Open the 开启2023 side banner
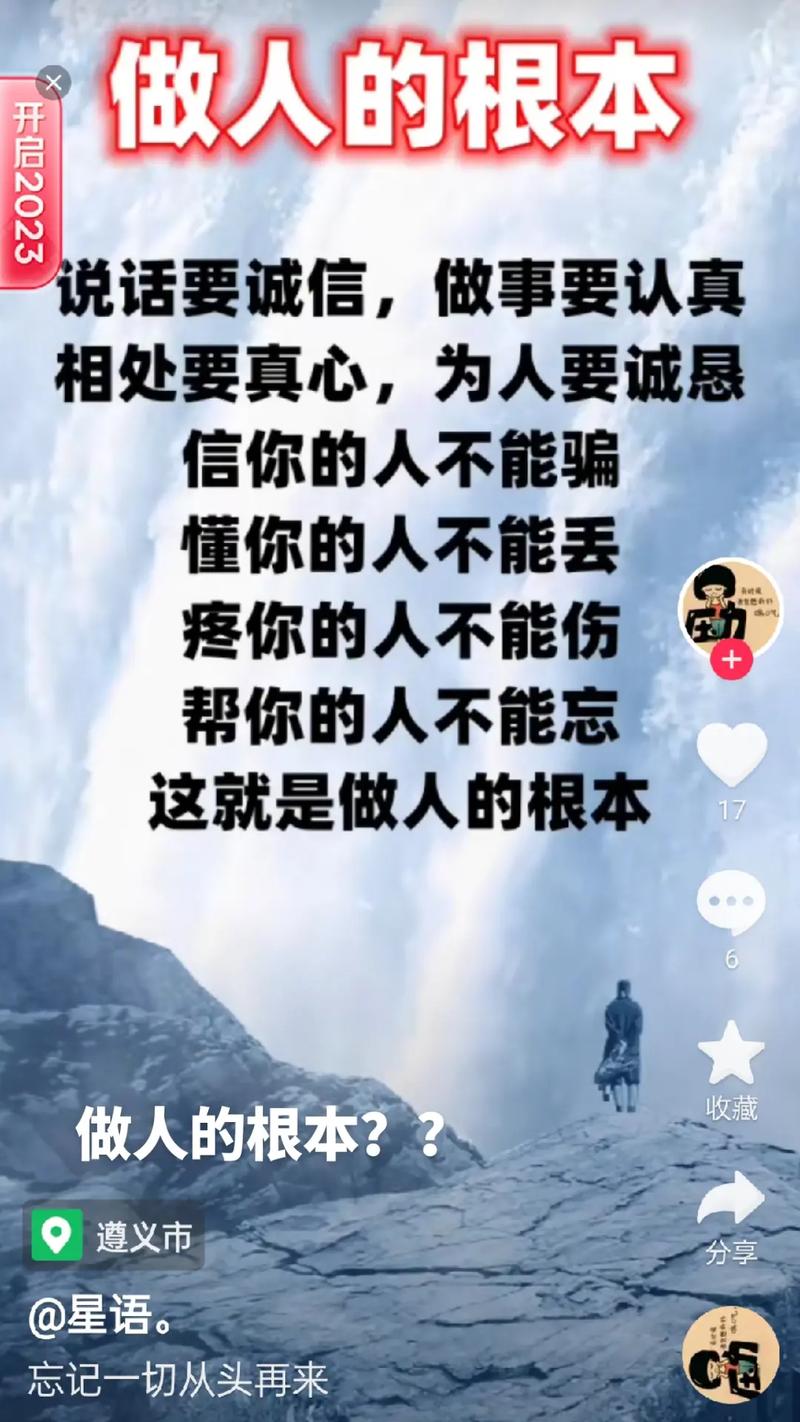Screen dimensions: 800x1422 pos(27,190)
